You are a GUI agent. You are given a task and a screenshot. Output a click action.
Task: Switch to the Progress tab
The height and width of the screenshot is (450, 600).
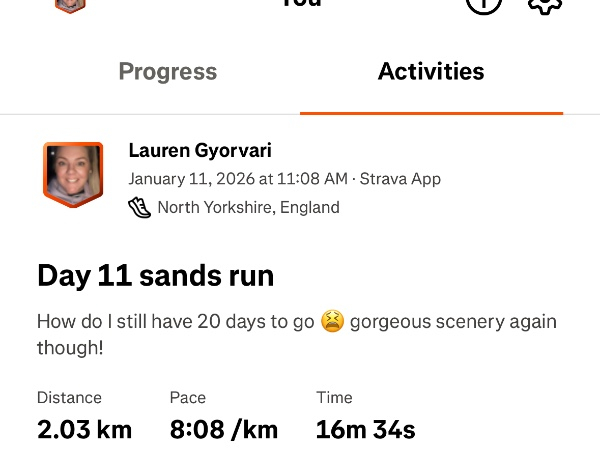point(167,72)
